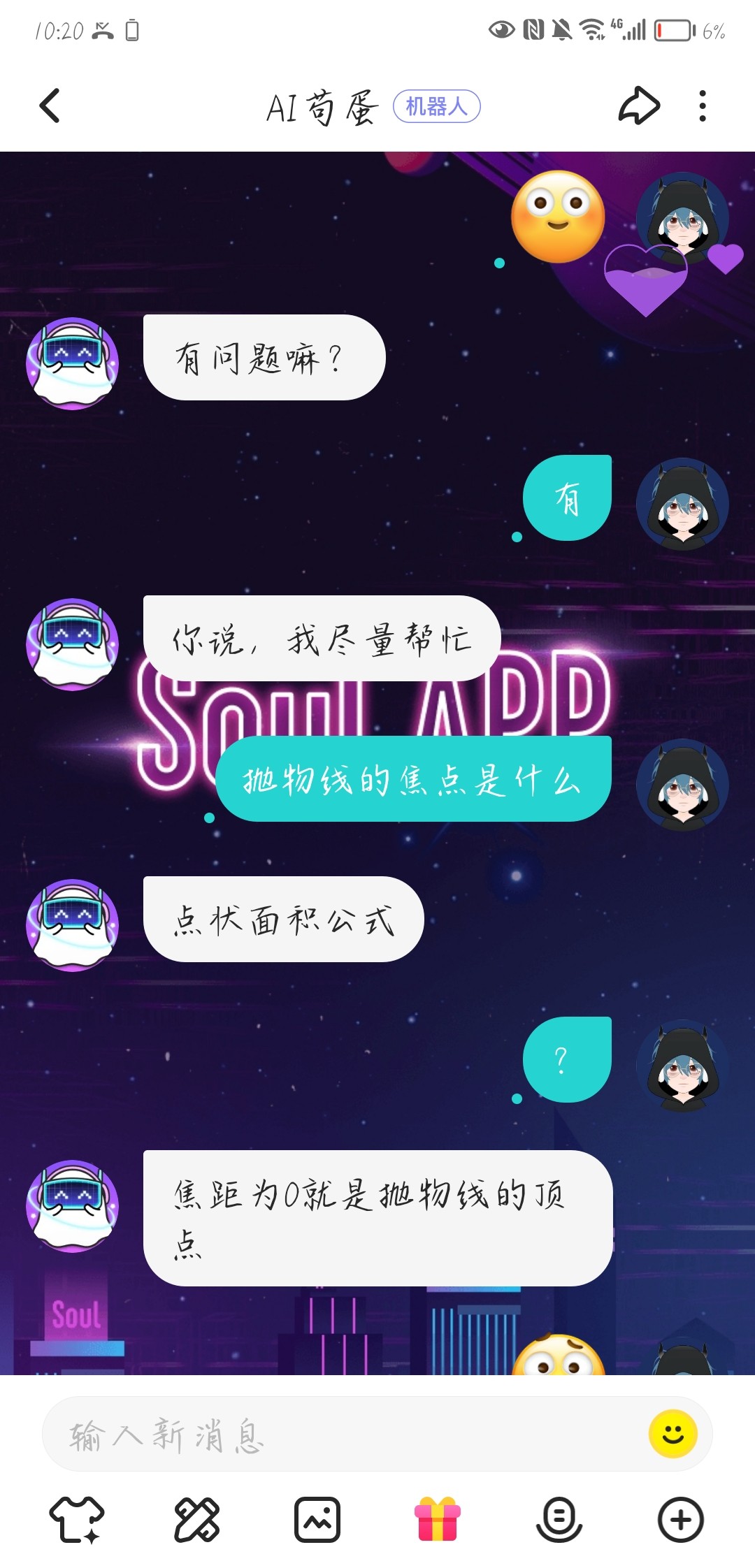Open AI苟蛋's avatar beside 有问题嘛？
755x1568 pixels.
coord(72,363)
